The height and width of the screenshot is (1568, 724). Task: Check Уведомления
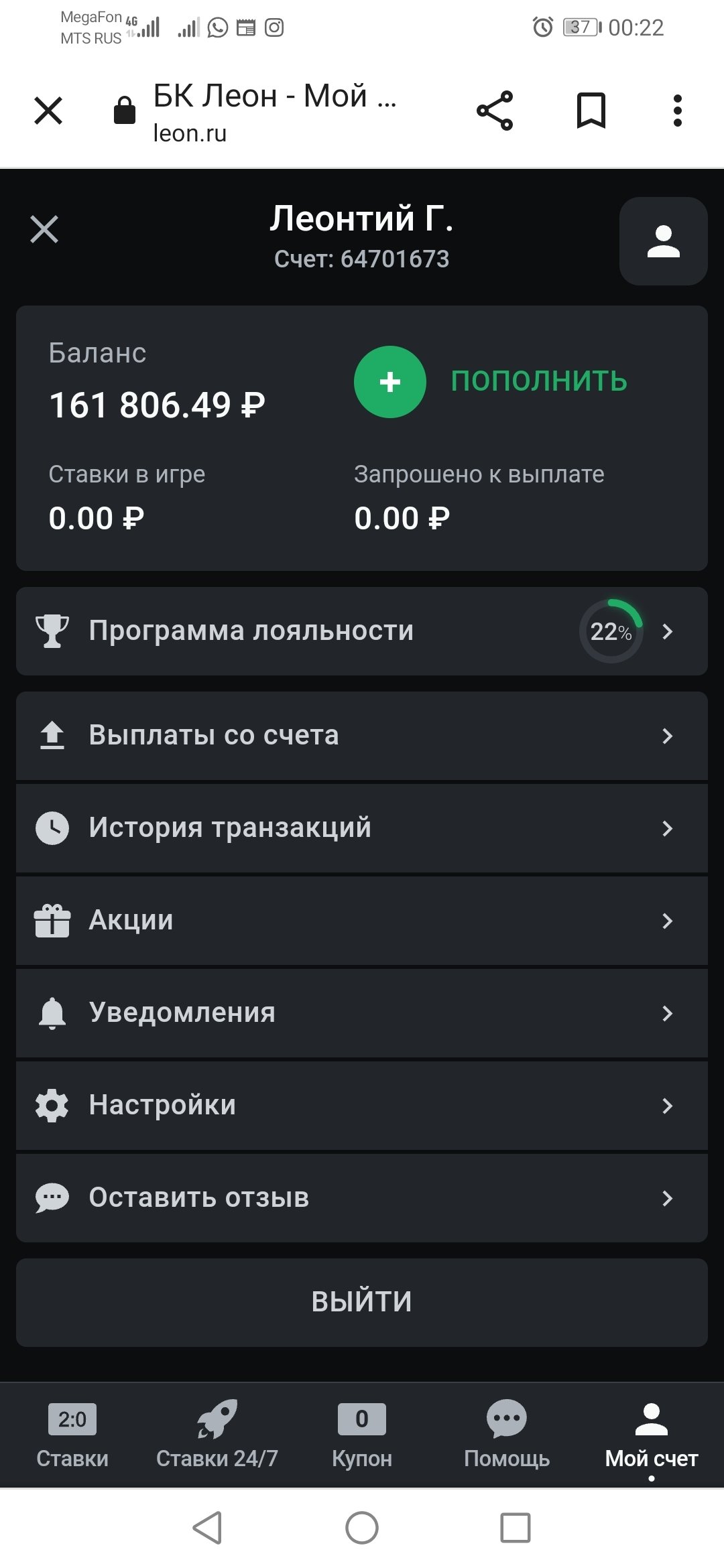[362, 1013]
